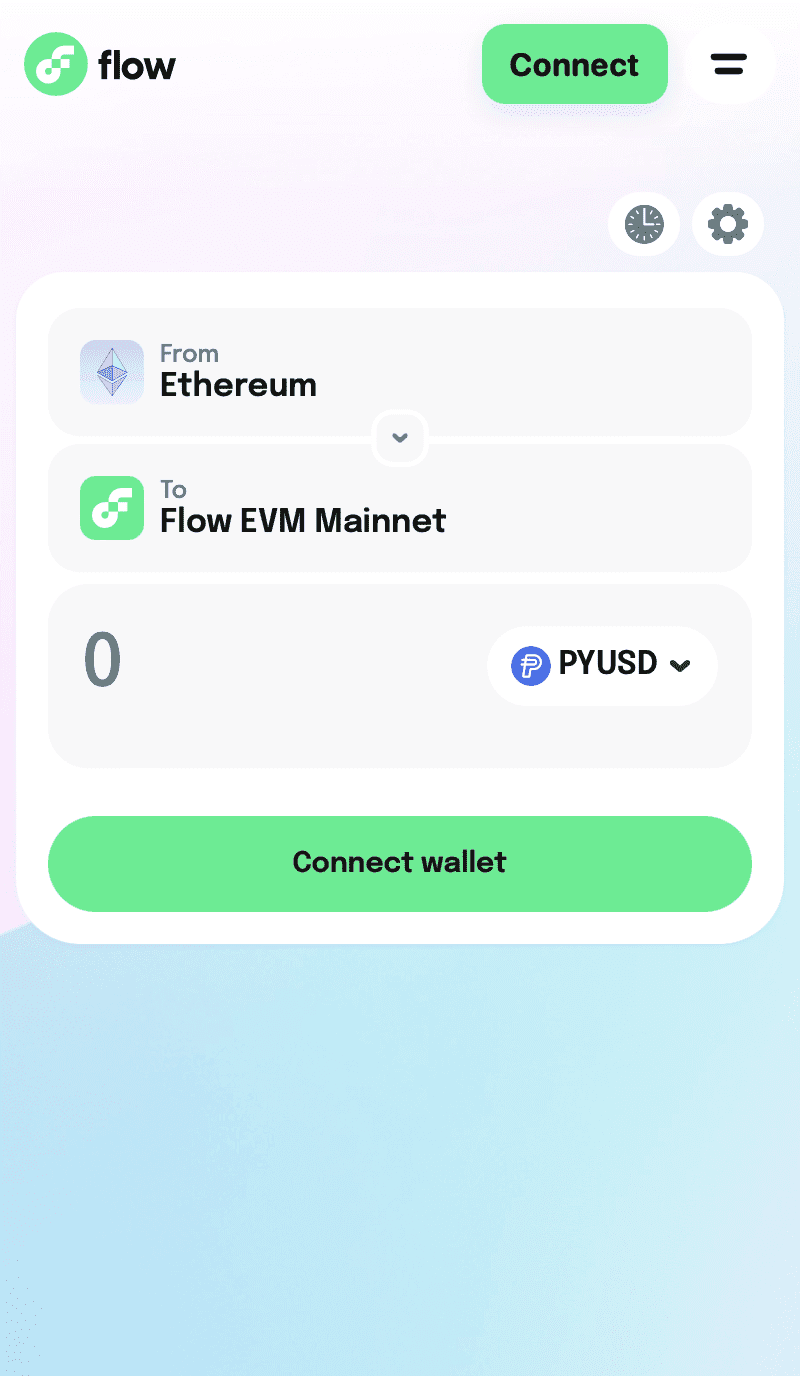Expand the From network Ethereum selector
The image size is (800, 1376).
[x=400, y=372]
